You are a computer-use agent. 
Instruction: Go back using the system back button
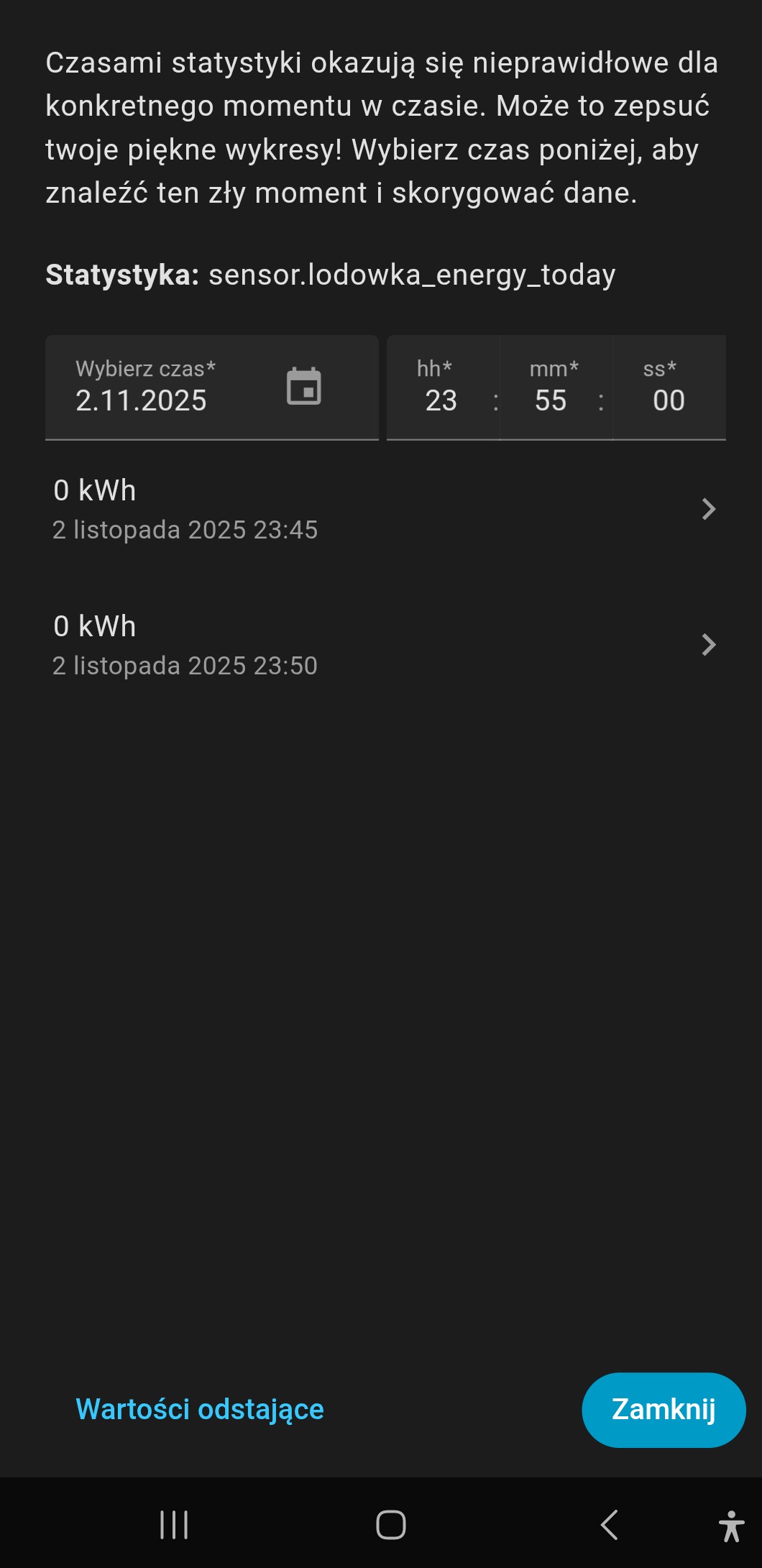coord(609,1524)
